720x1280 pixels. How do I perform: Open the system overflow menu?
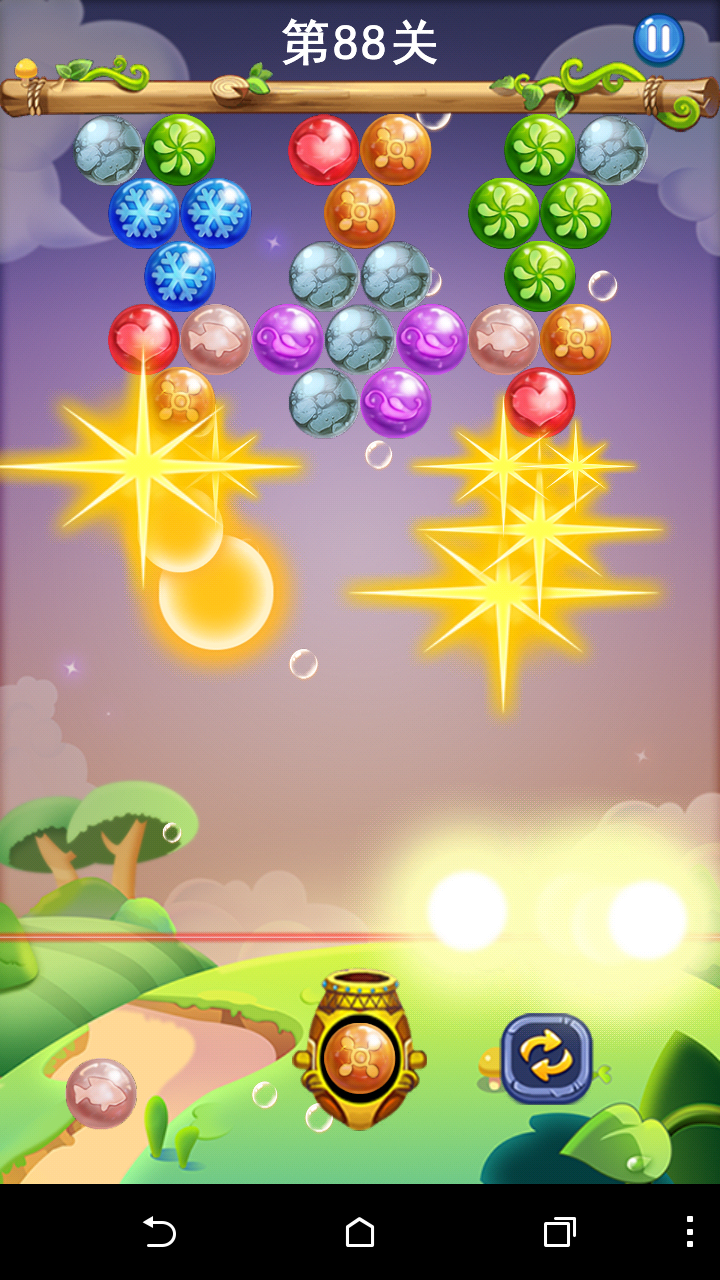coord(689,1232)
